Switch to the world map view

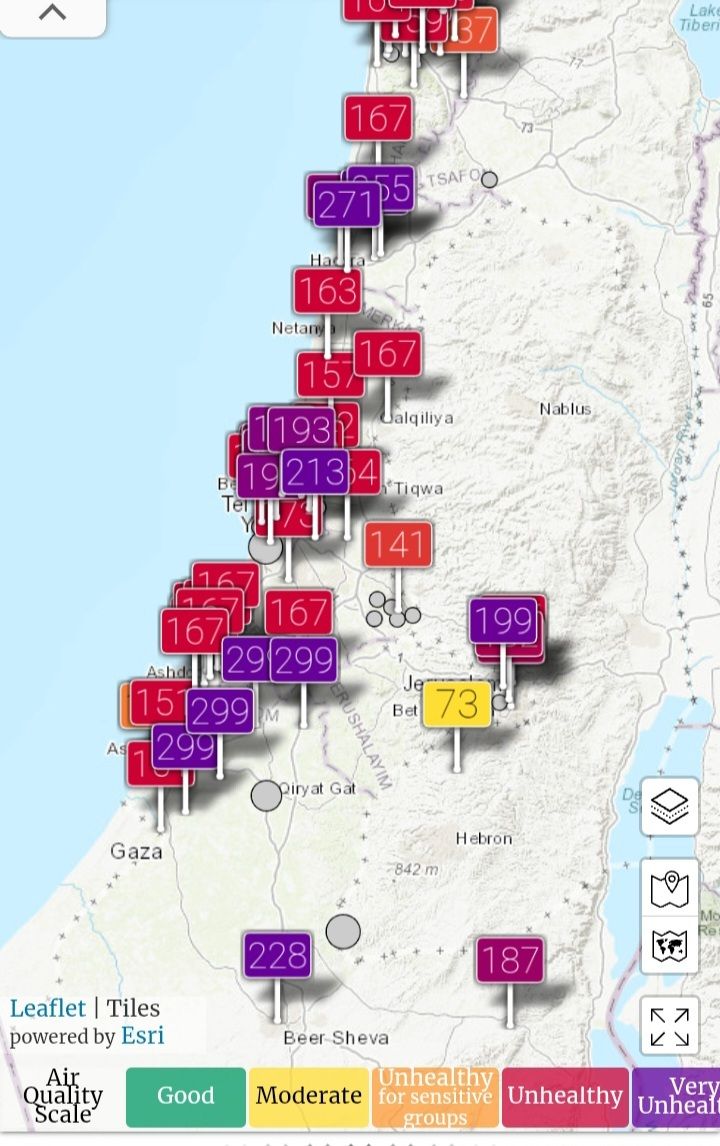(669, 945)
